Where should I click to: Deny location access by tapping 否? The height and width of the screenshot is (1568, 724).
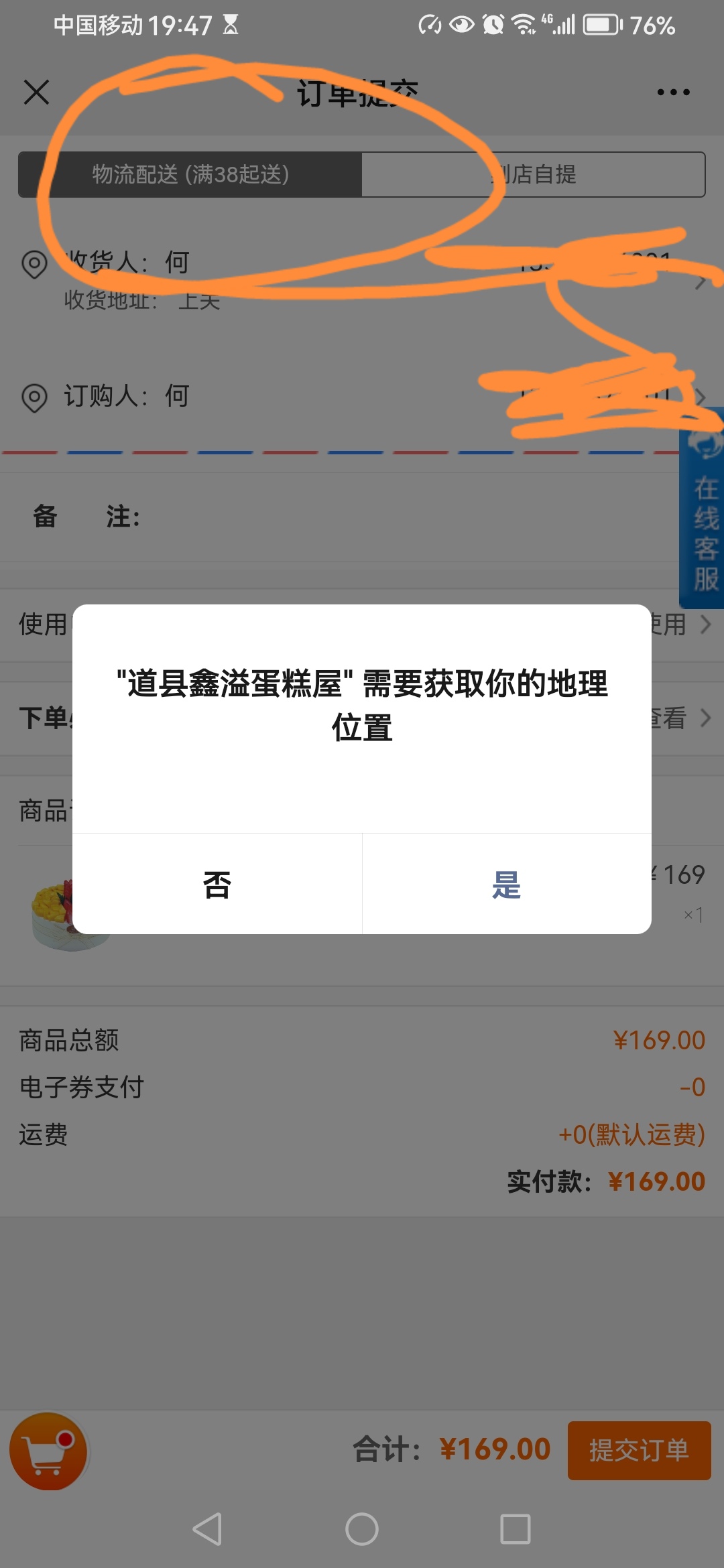pos(217,884)
